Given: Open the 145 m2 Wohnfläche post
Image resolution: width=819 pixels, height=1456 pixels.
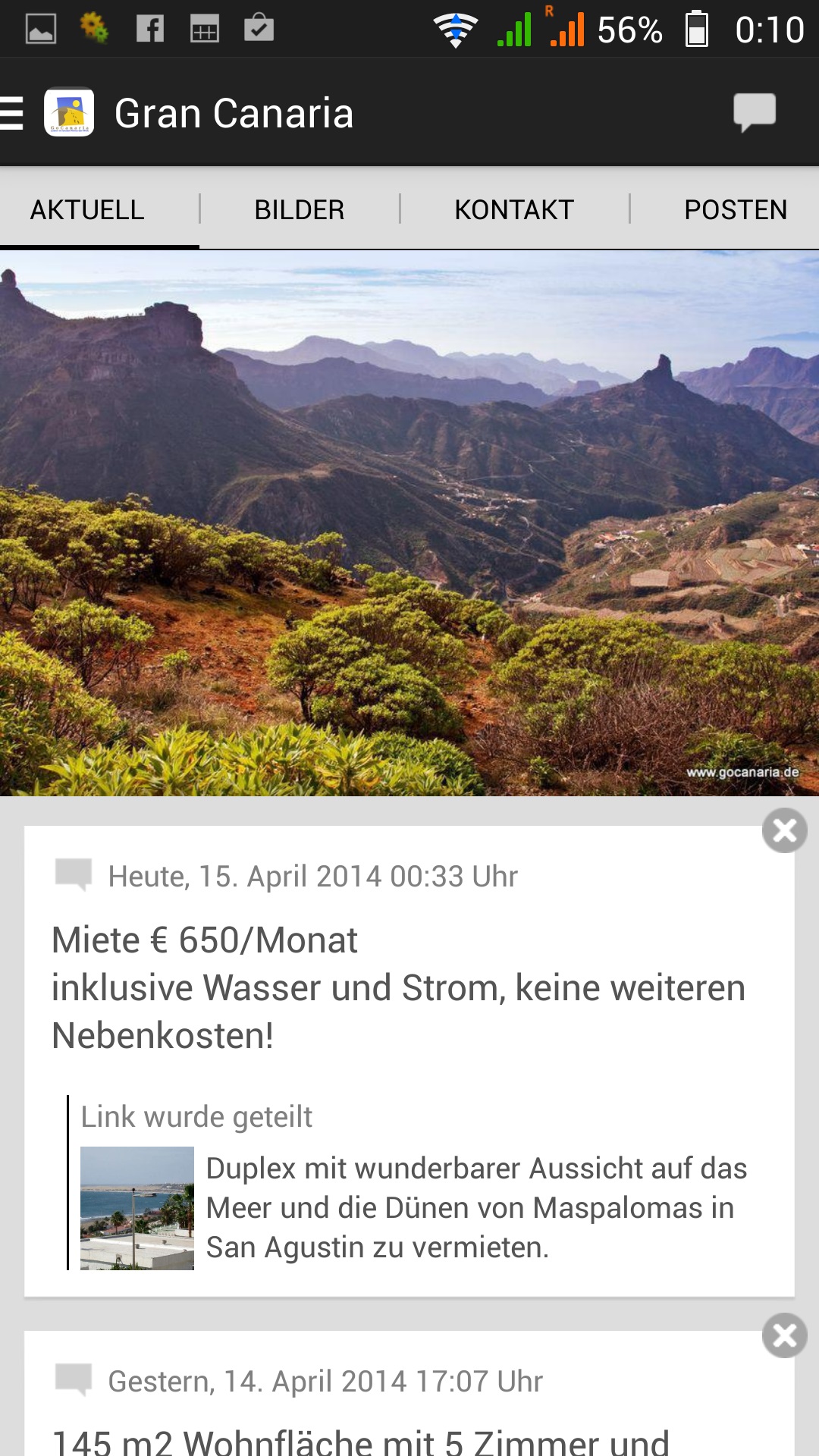Looking at the screenshot, I should (409, 1394).
